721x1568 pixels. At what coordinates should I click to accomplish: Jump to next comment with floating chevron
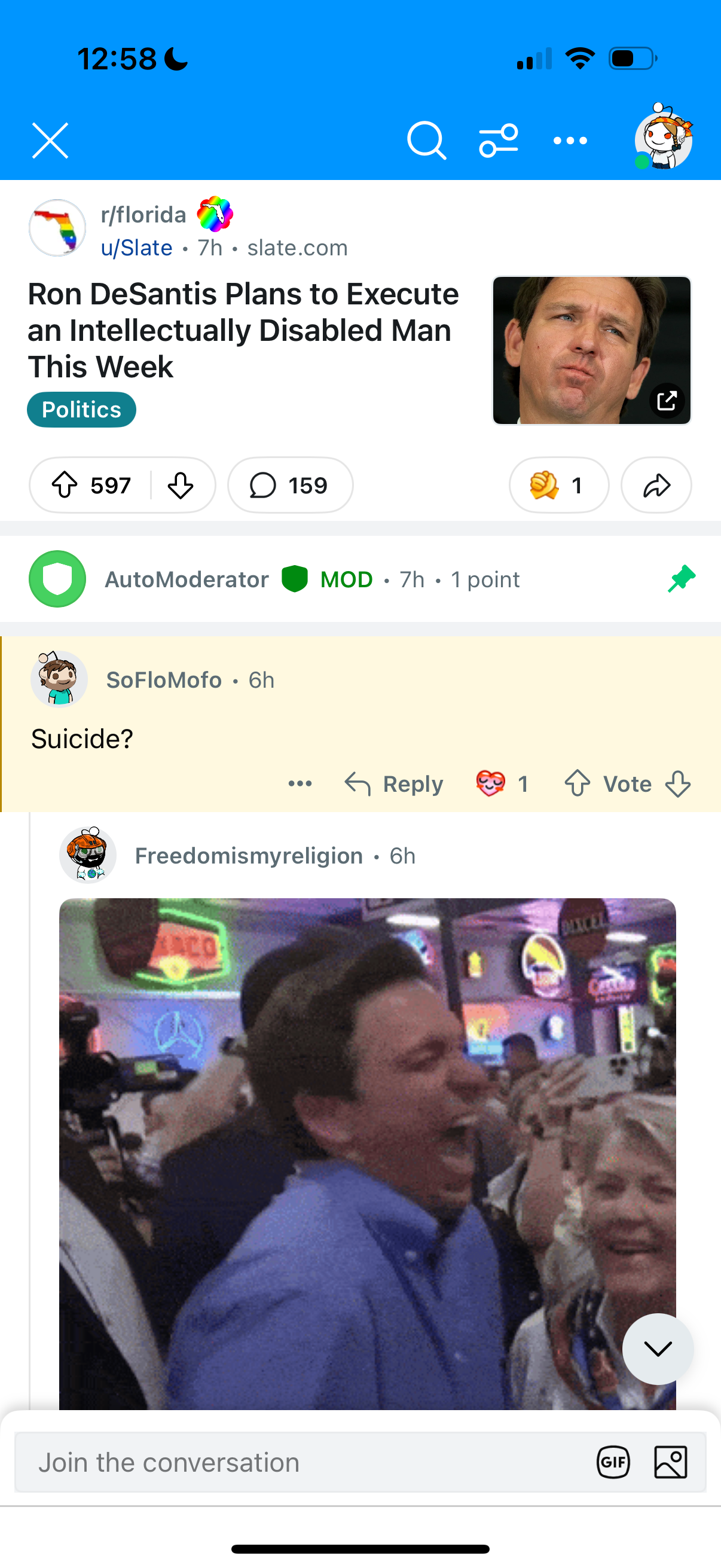658,1349
